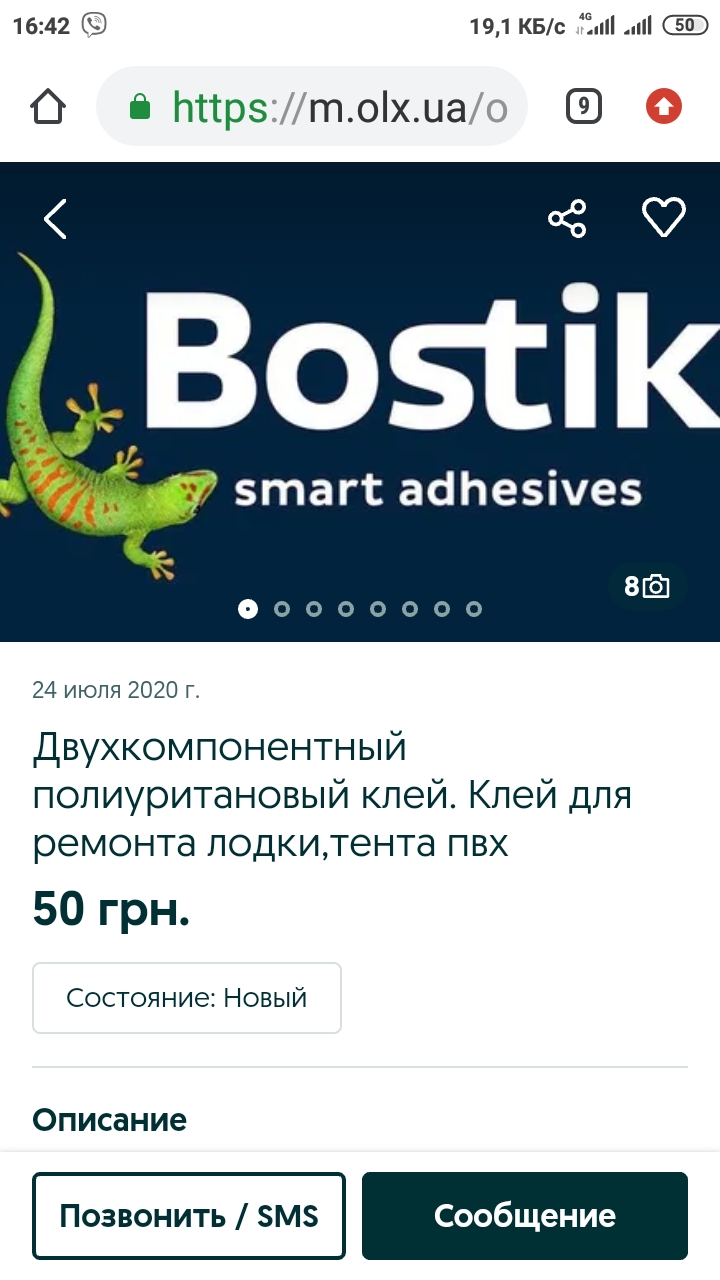
Task: Open the browser tab switcher showing 9
Action: point(584,106)
